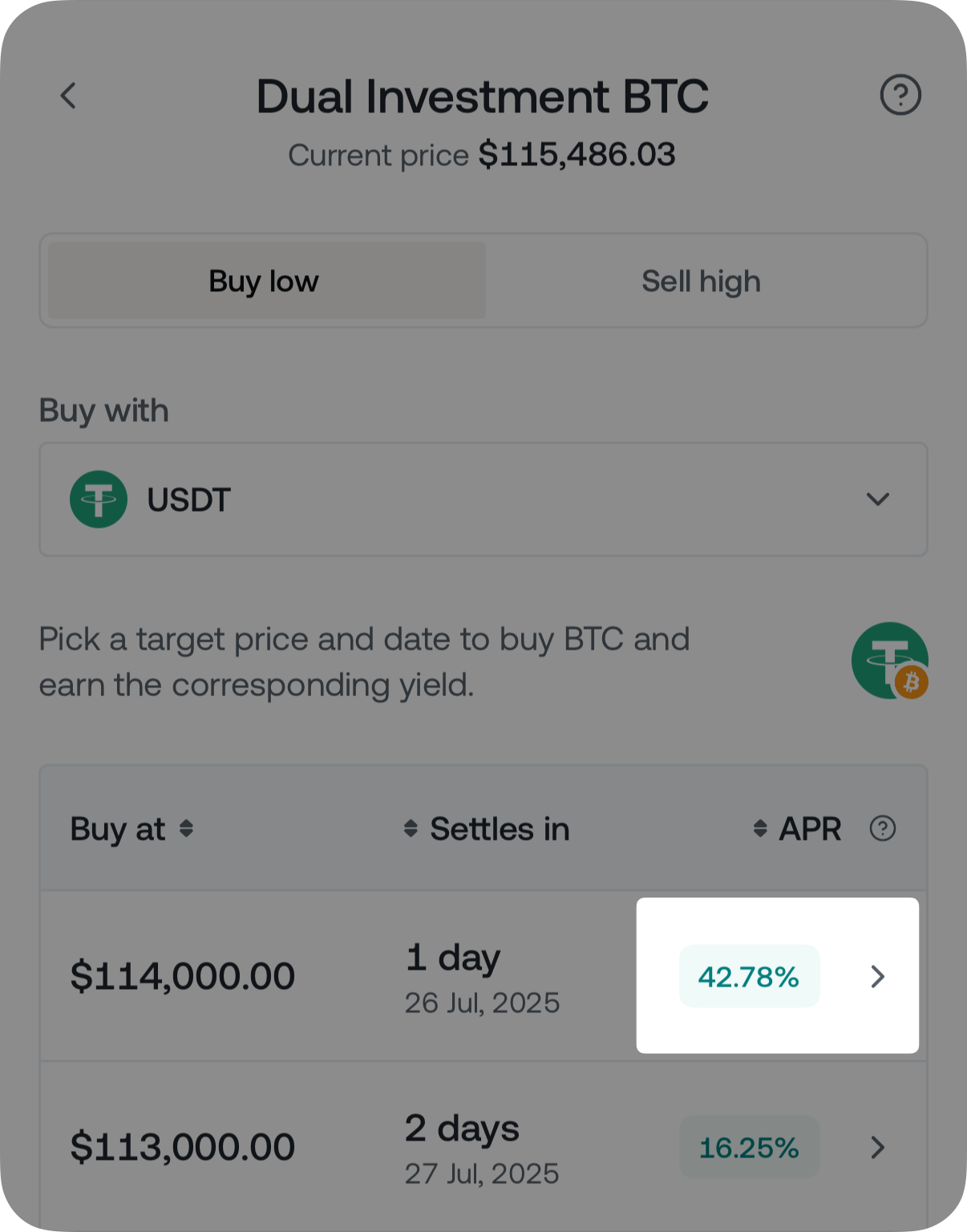Switch to the Sell high tab
The height and width of the screenshot is (1232, 967).
click(700, 280)
